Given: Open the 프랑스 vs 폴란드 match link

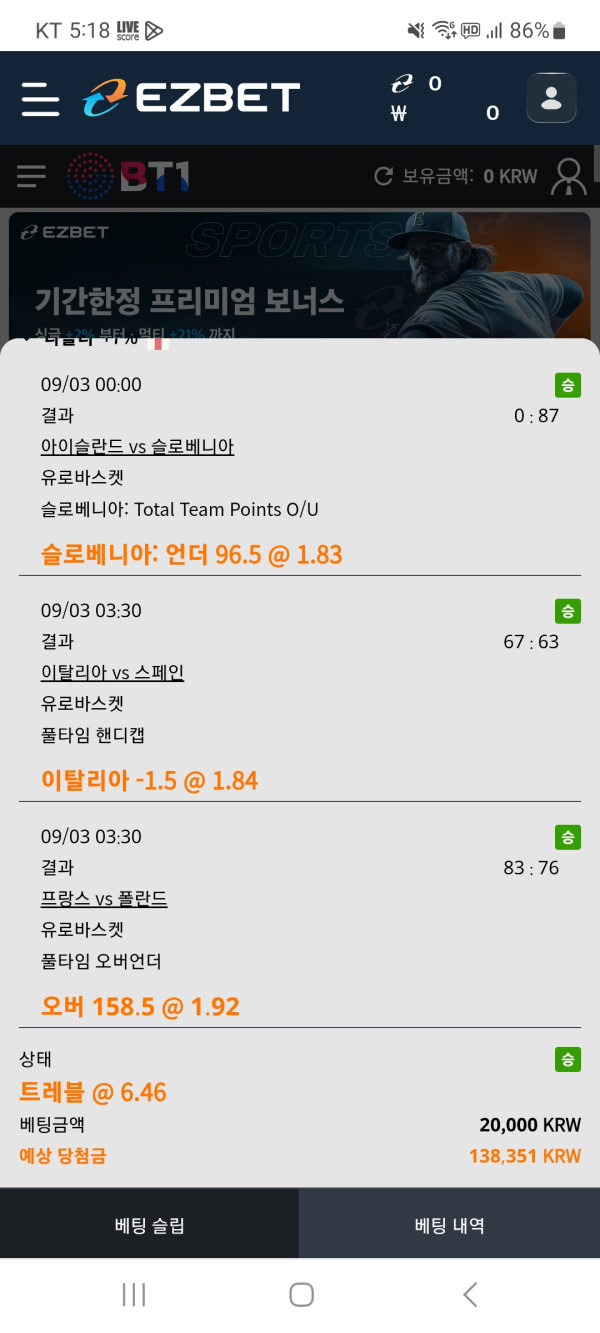Looking at the screenshot, I should 104,898.
